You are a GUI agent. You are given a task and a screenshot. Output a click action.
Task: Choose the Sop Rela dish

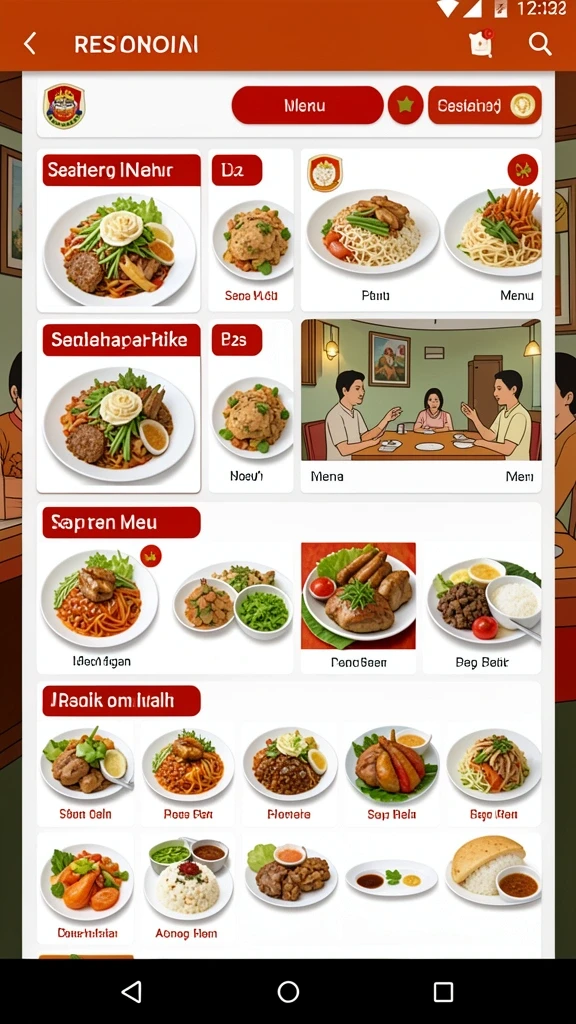tap(392, 775)
